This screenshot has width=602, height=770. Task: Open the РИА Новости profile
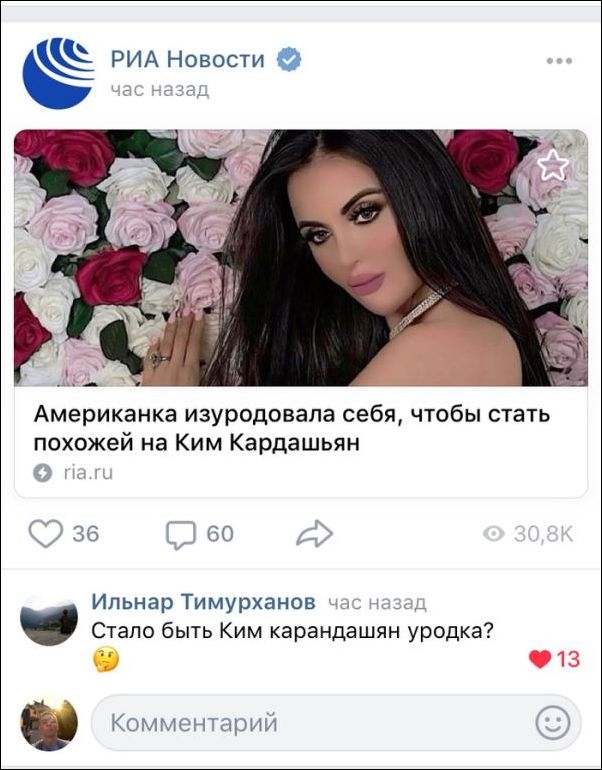click(187, 59)
